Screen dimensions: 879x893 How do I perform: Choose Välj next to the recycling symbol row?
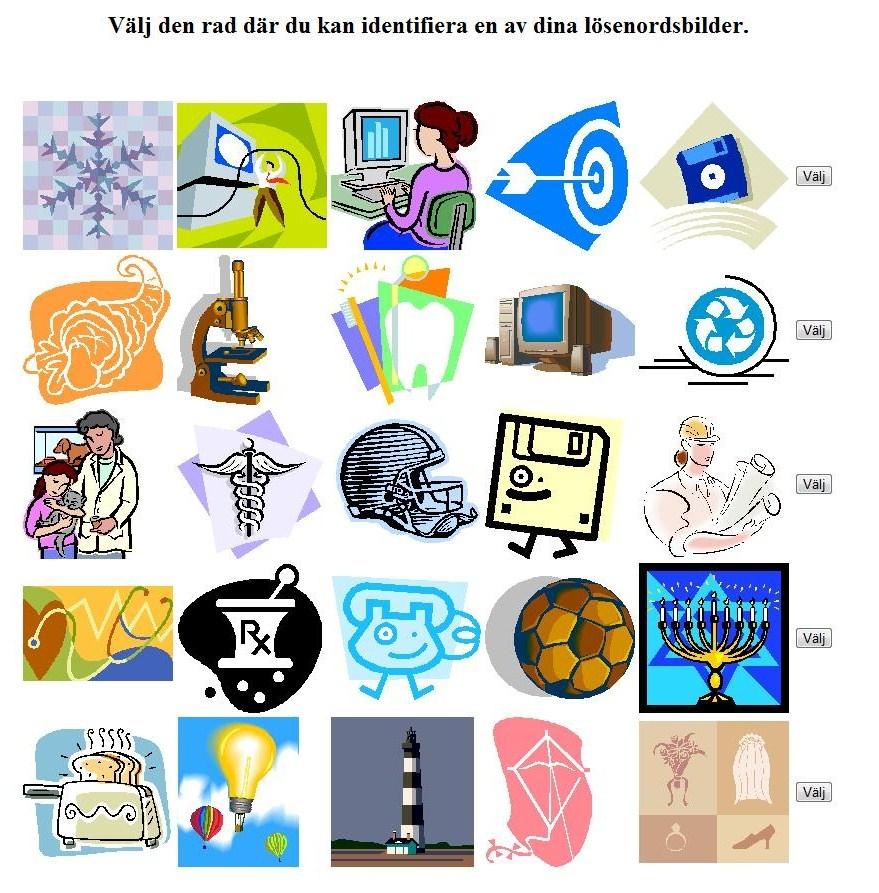813,330
